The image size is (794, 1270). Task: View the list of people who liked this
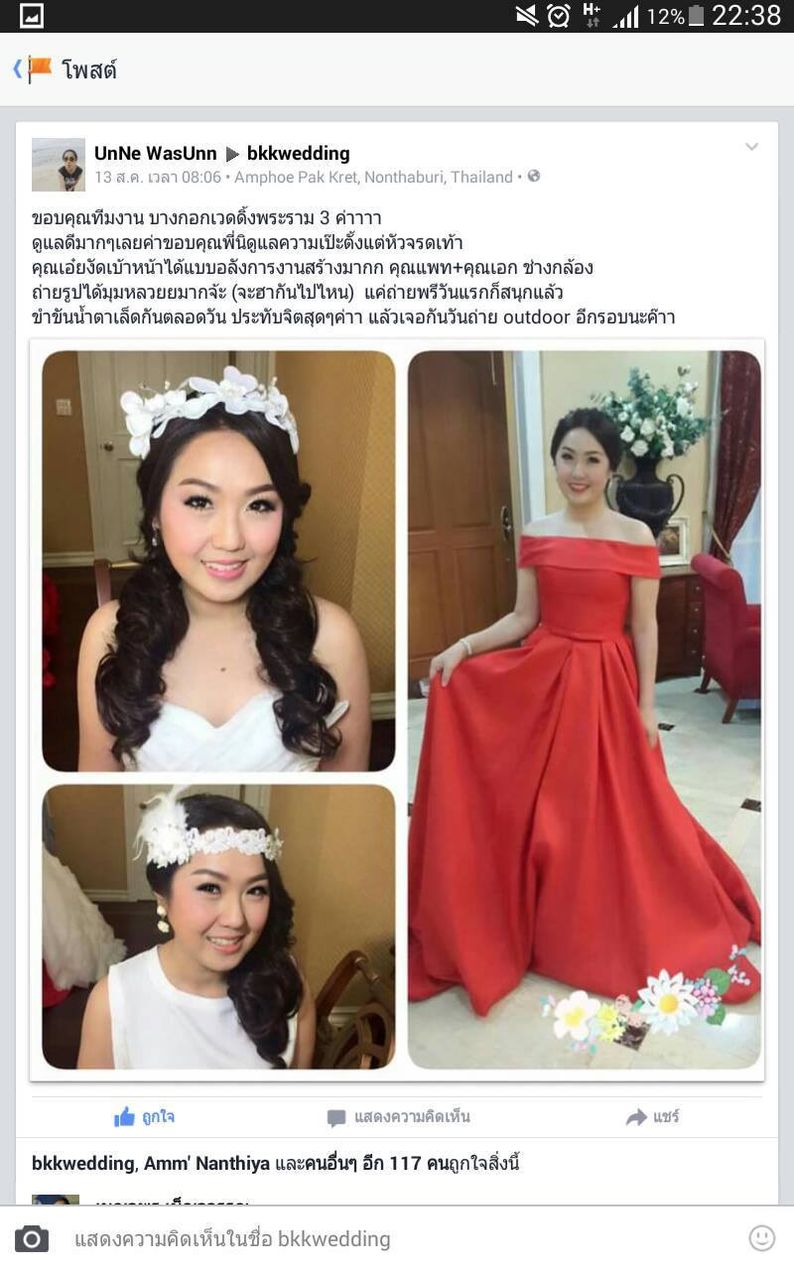coord(275,1163)
